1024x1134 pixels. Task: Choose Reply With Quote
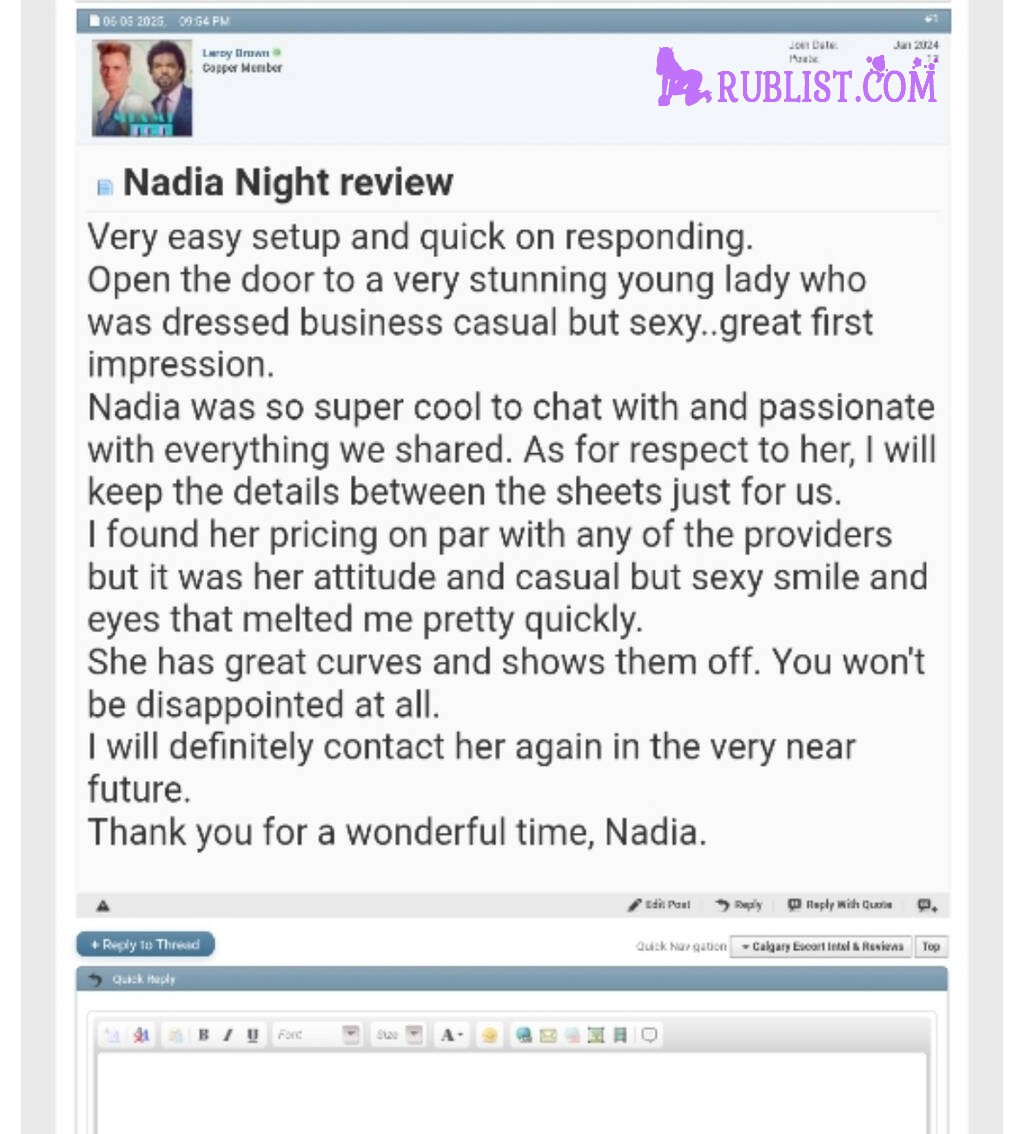pyautogui.click(x=840, y=905)
